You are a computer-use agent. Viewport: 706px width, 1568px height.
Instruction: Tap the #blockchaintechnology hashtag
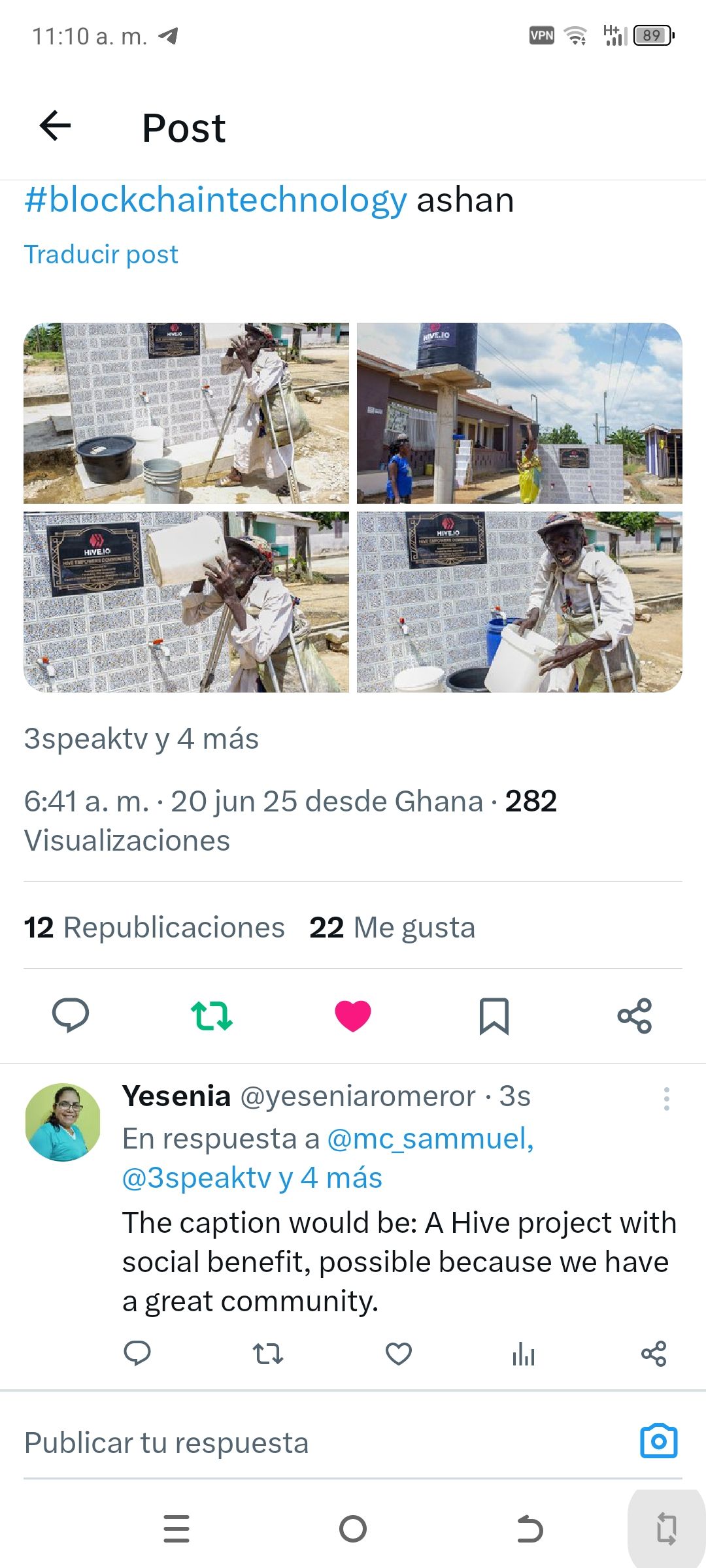click(216, 200)
